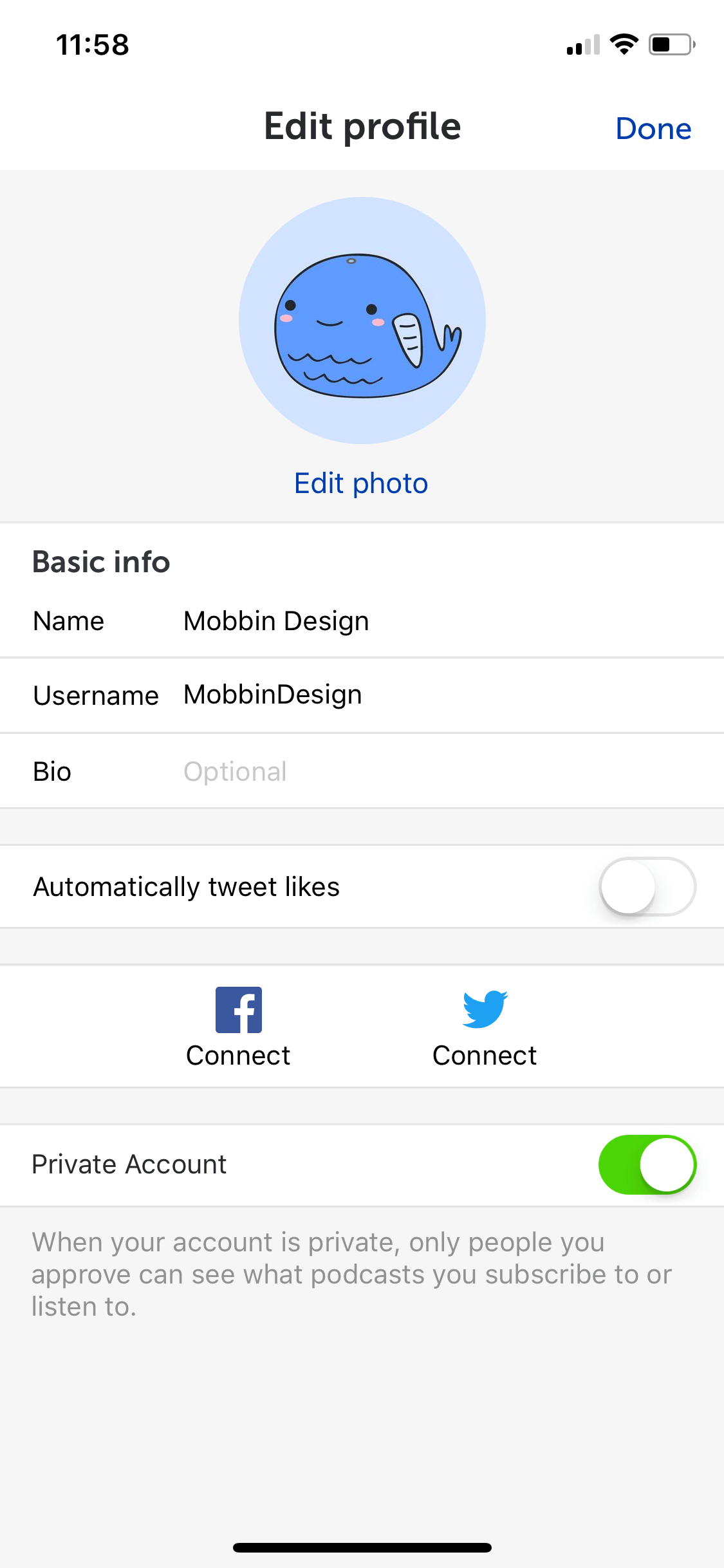Tap Done to save profile changes
Viewport: 724px width, 1568px height.
point(653,129)
